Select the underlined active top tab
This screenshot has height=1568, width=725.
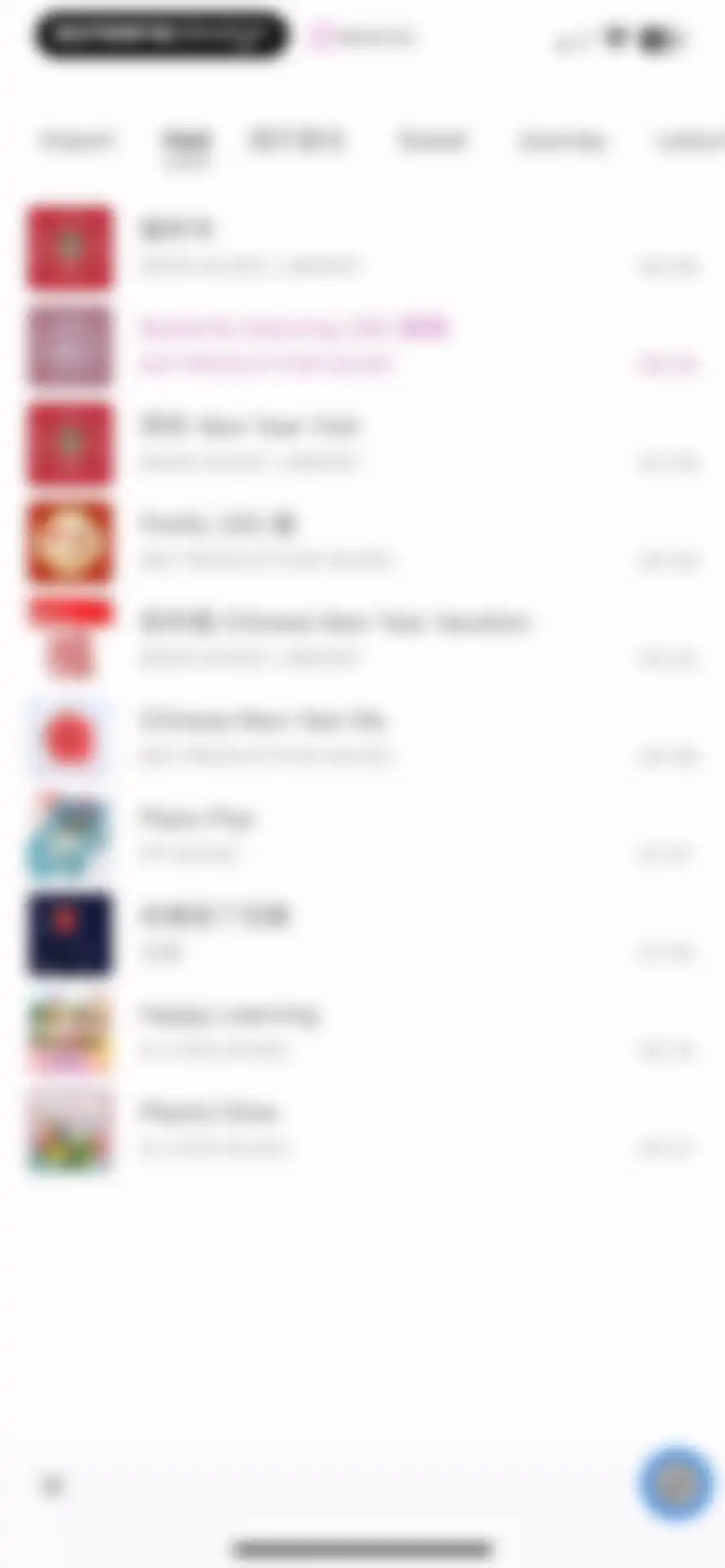click(186, 143)
